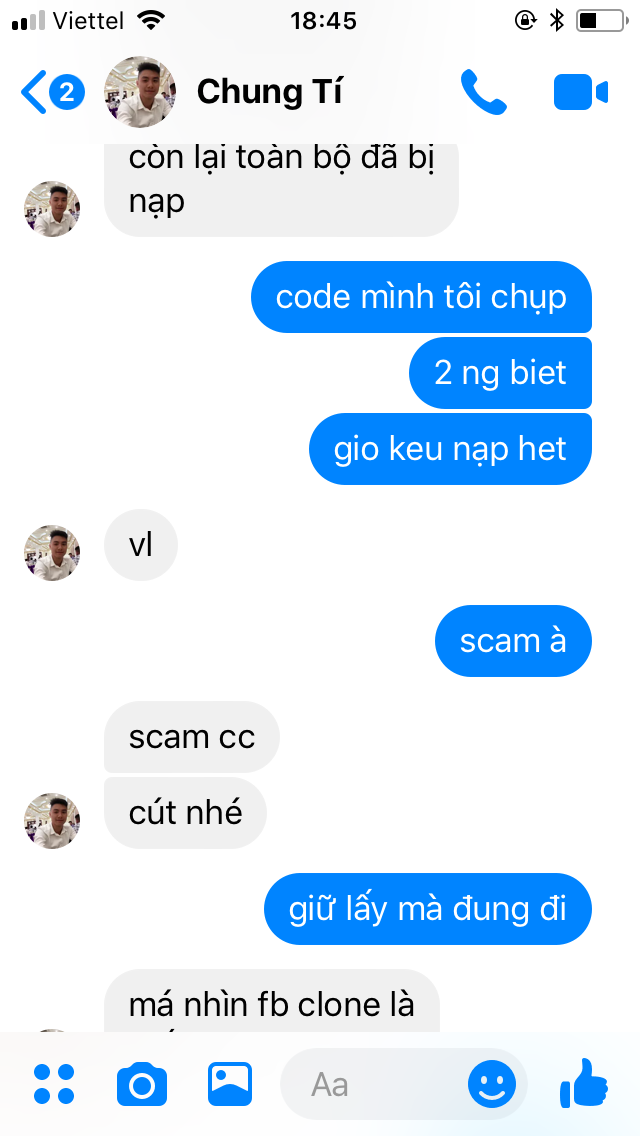Open the four-dot more actions menu
Image resolution: width=640 pixels, height=1136 pixels.
[x=54, y=1084]
